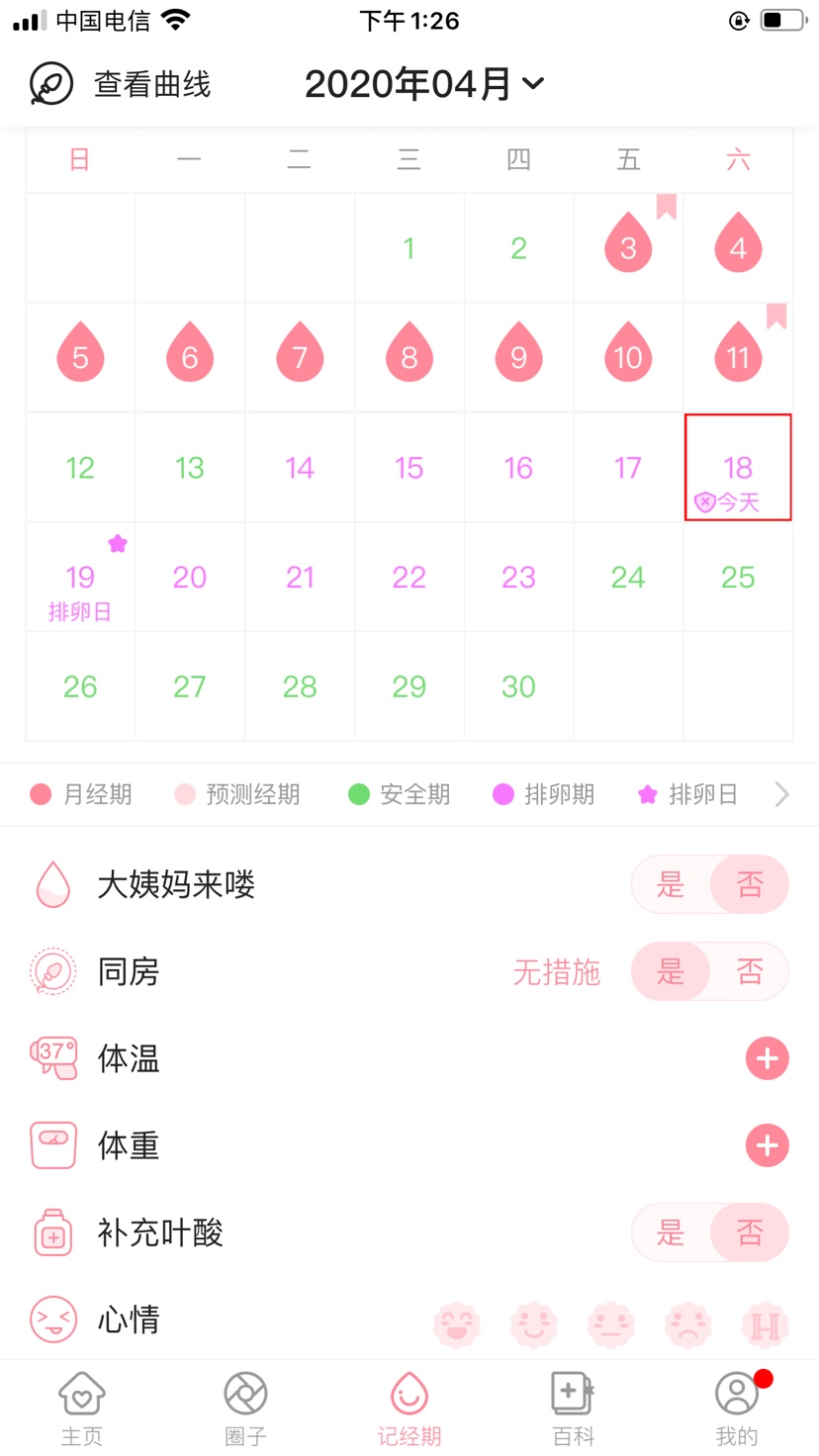This screenshot has width=819, height=1456.
Task: Set 同房 to 否
Action: pos(750,971)
